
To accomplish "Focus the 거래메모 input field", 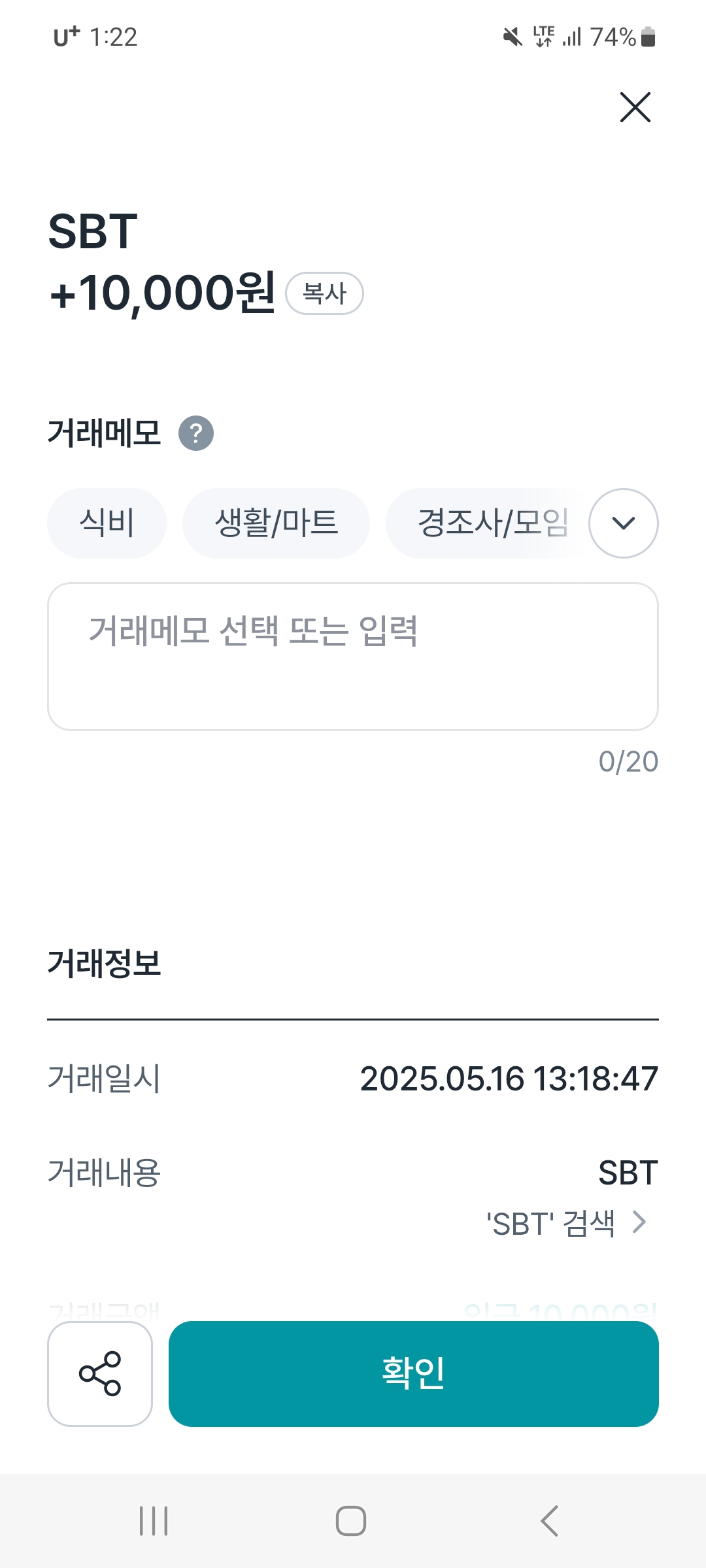I will pos(353,657).
